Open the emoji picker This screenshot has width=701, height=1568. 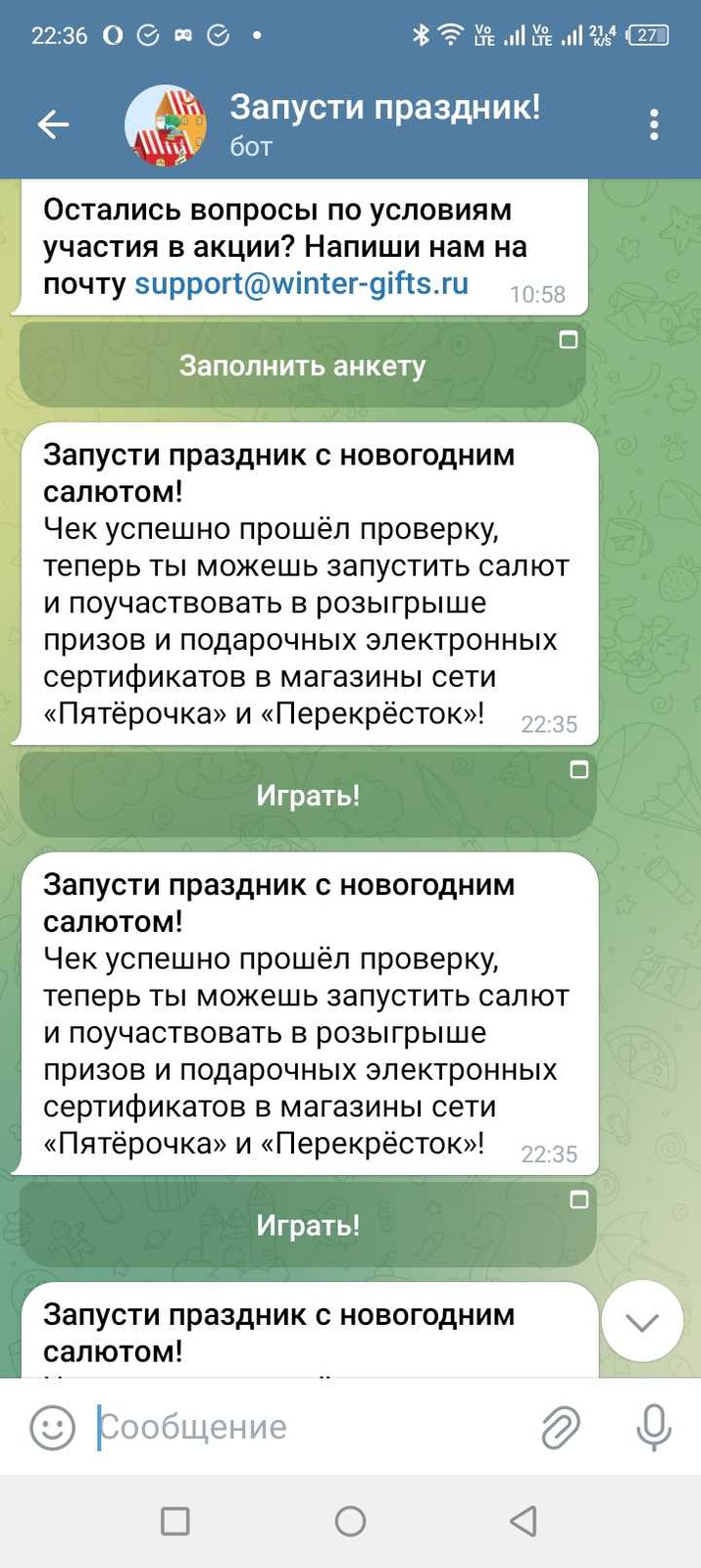[53, 1427]
